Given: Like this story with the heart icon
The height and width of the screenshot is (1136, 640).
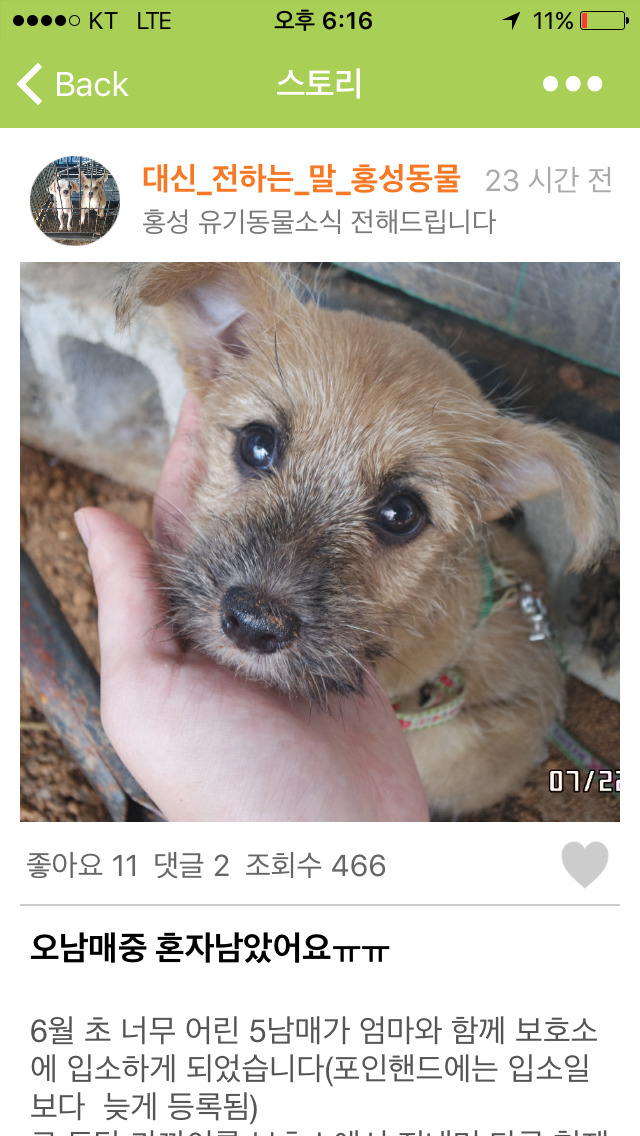Looking at the screenshot, I should [585, 864].
